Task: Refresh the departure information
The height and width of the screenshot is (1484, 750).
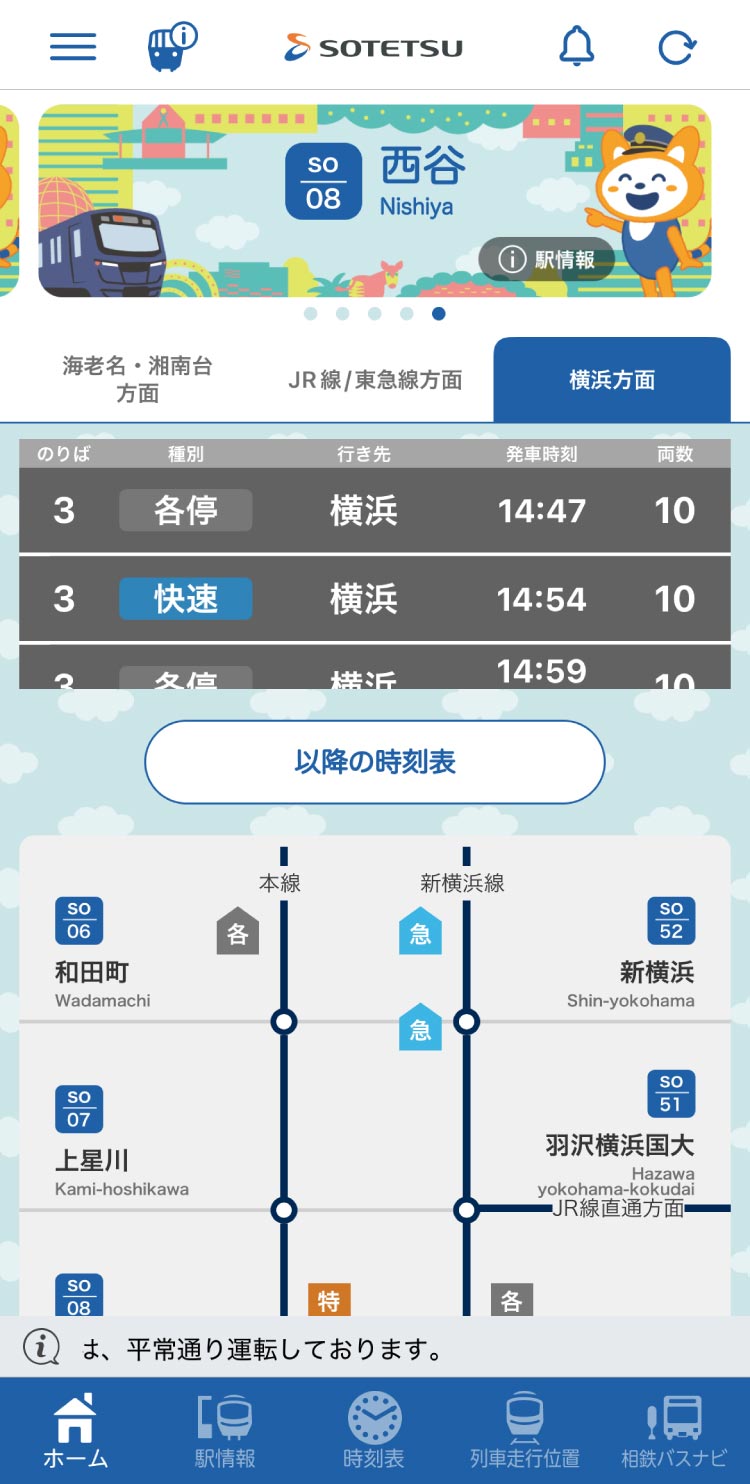Action: [x=677, y=46]
